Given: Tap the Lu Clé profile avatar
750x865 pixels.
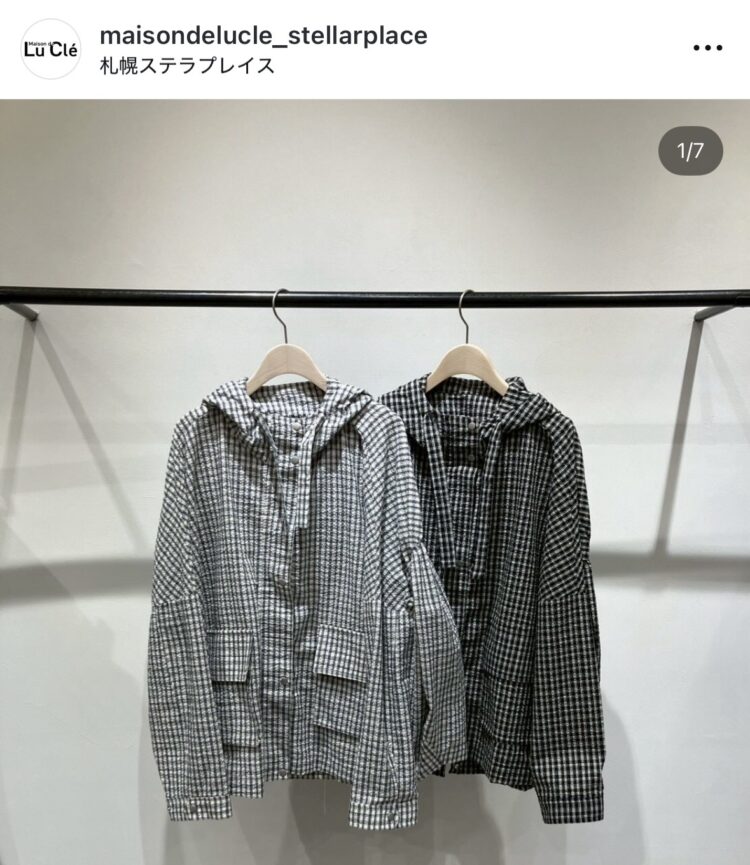Looking at the screenshot, I should click(51, 49).
